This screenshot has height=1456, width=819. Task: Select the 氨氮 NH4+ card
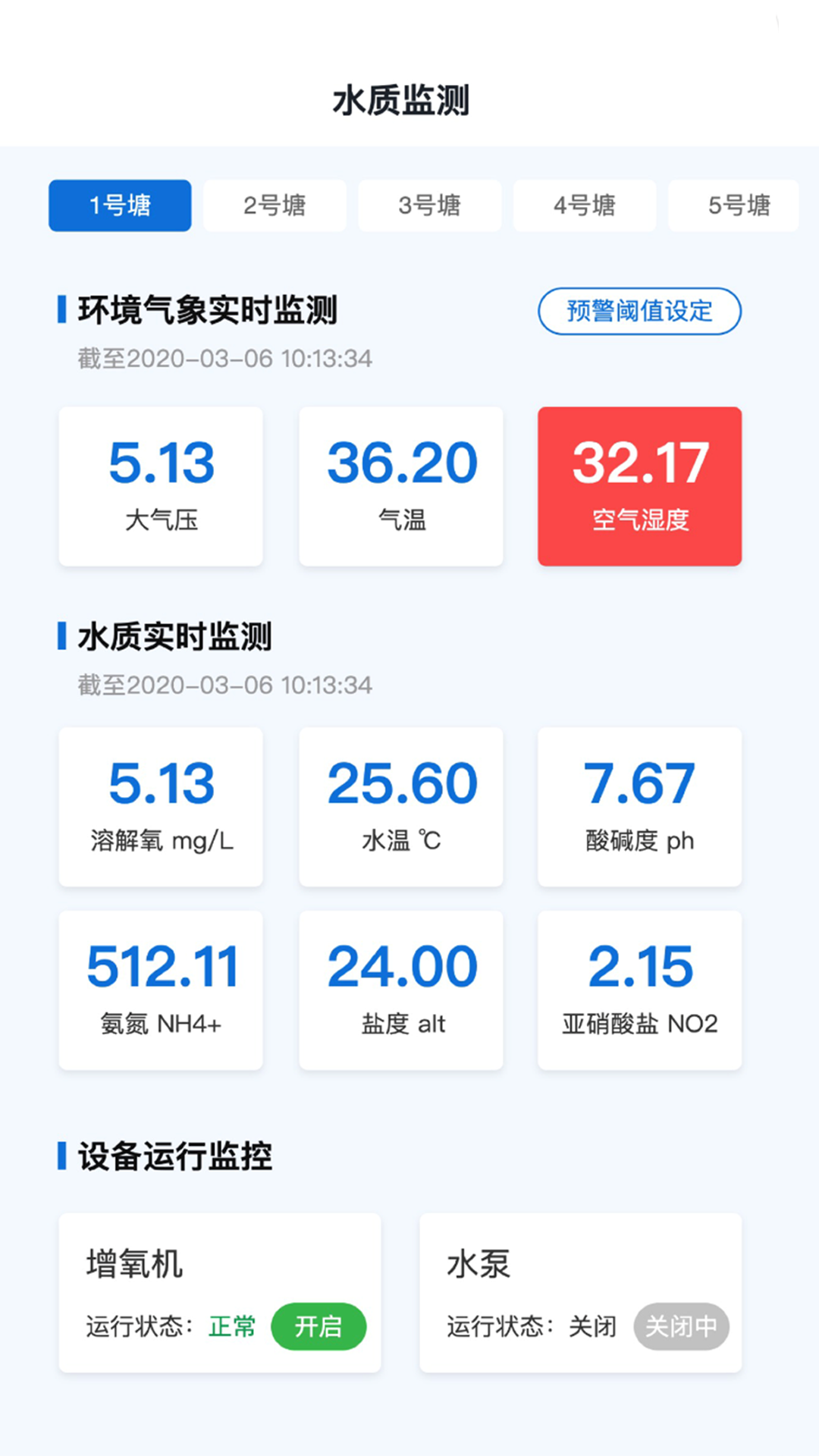pos(160,987)
